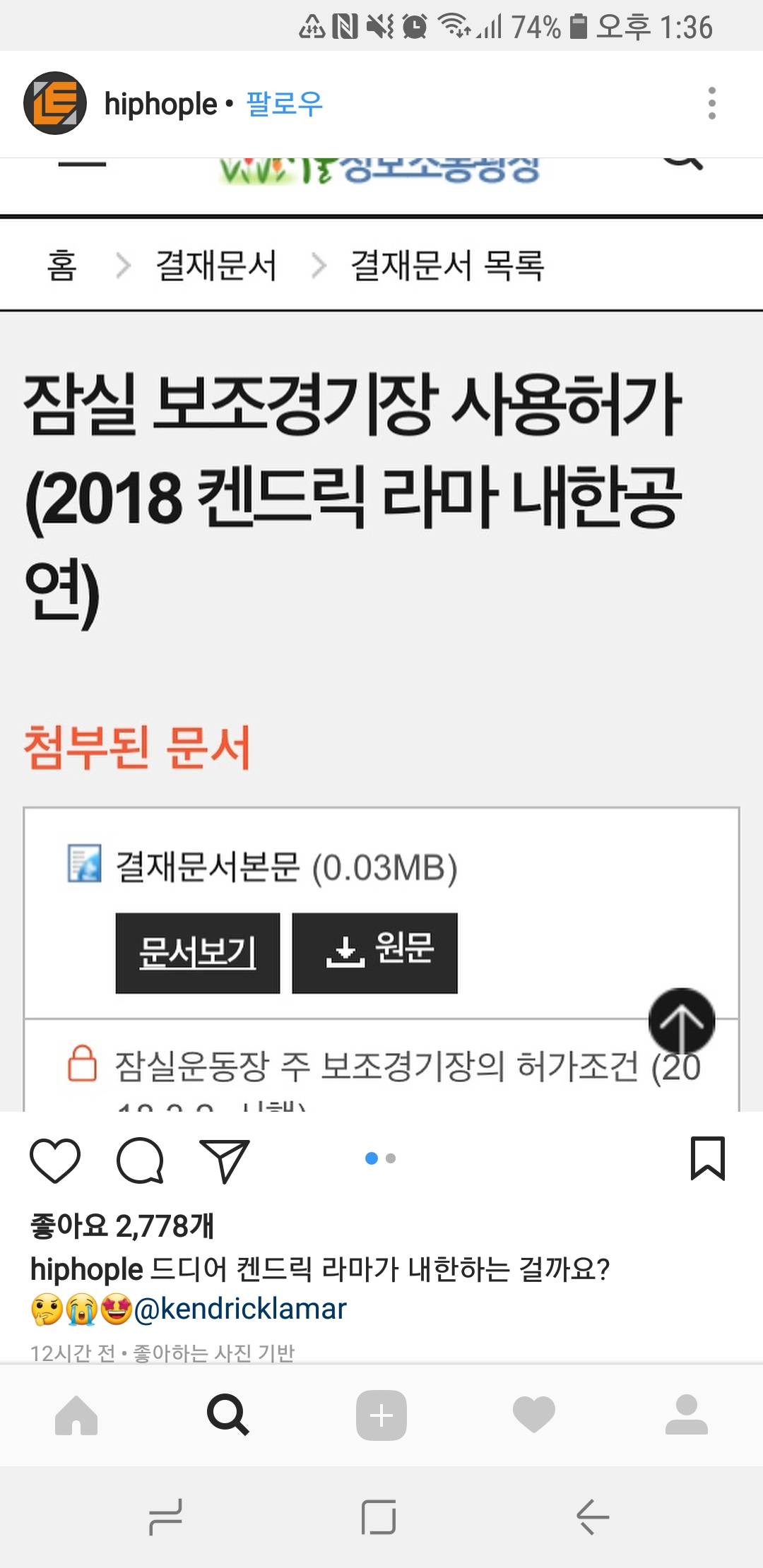This screenshot has width=763, height=1568.
Task: Open recent apps from the navigation bar
Action: (x=167, y=1516)
